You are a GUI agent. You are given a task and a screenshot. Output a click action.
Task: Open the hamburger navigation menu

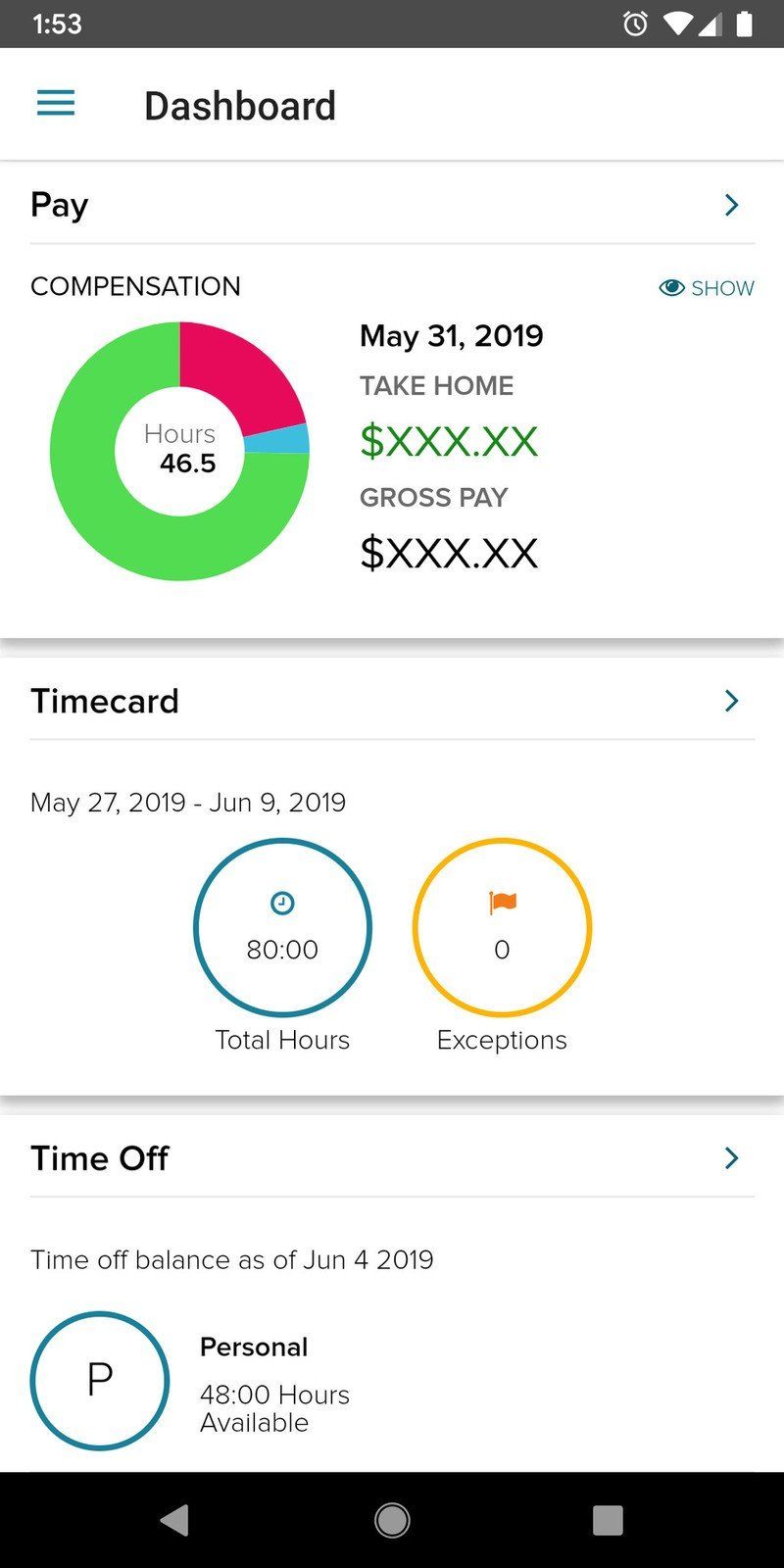click(x=55, y=103)
